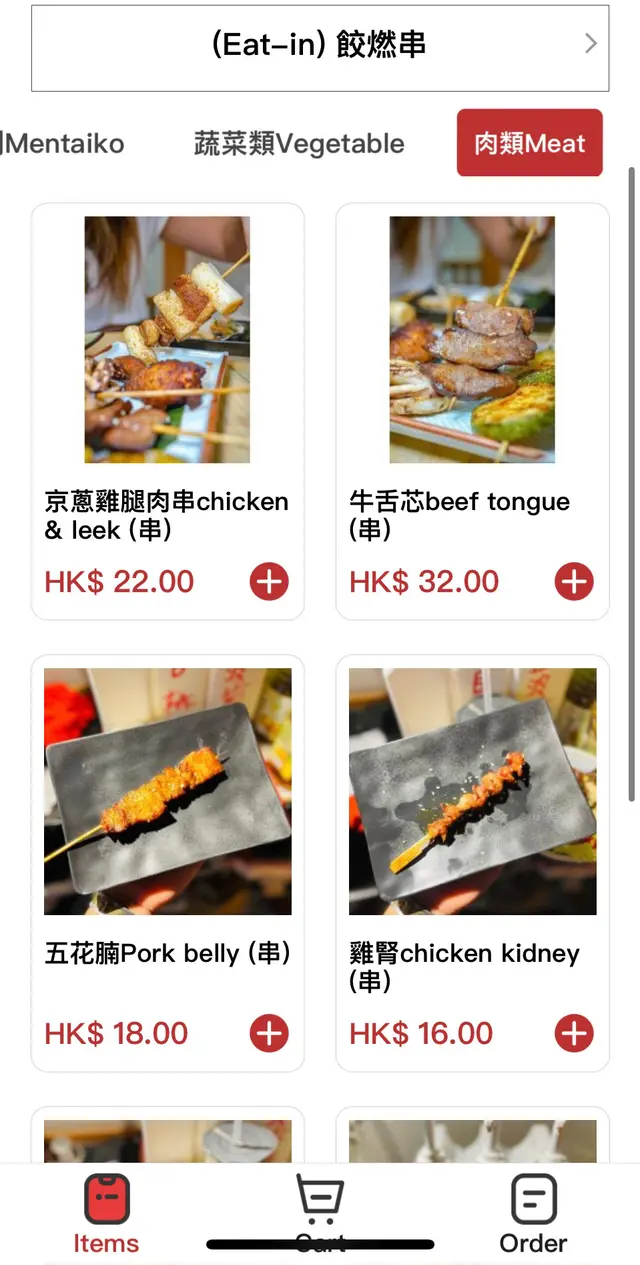The height and width of the screenshot is (1265, 640).
Task: Go to the Items tab
Action: pos(106,1213)
